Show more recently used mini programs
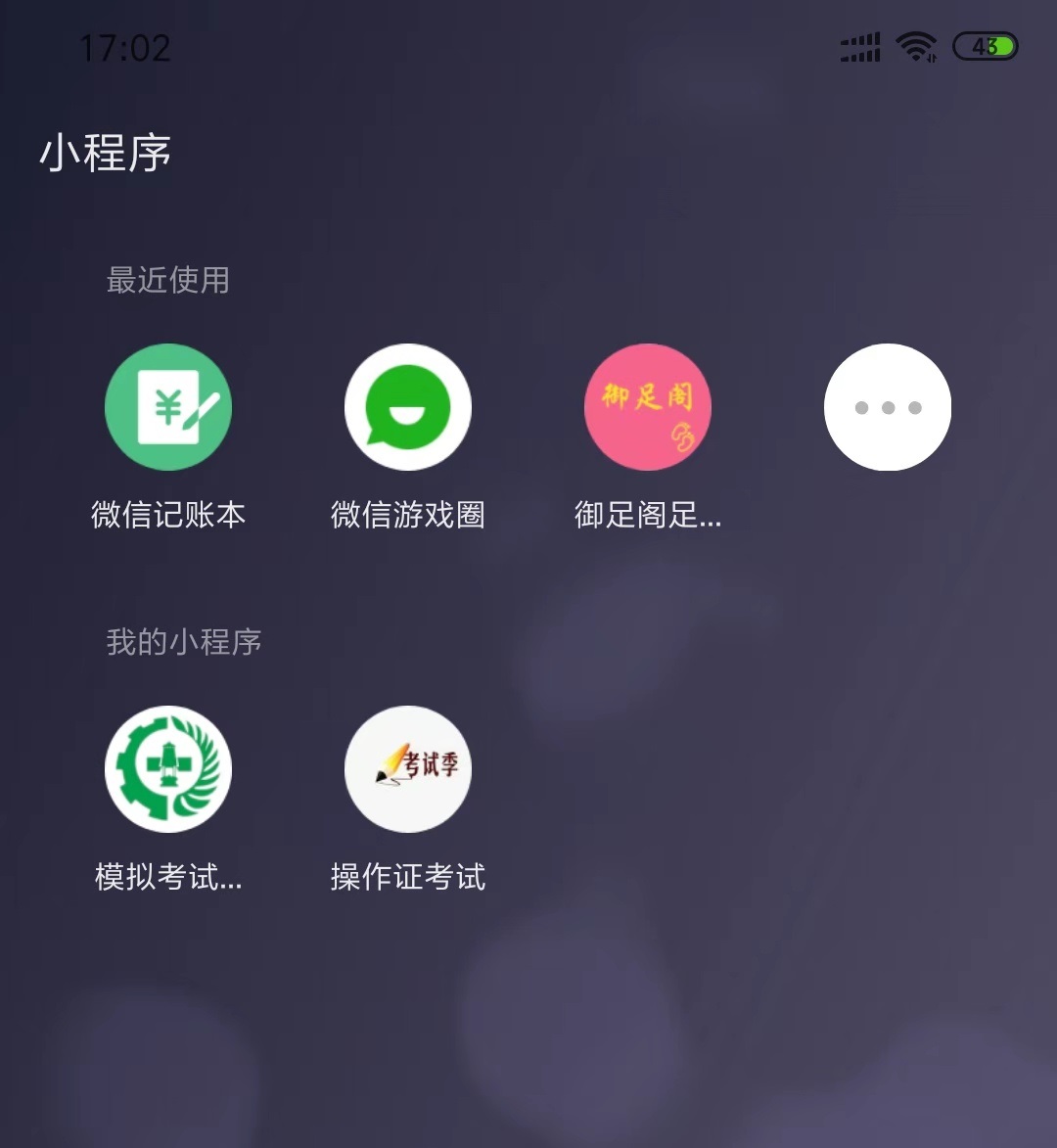Viewport: 1057px width, 1148px height. (x=888, y=407)
